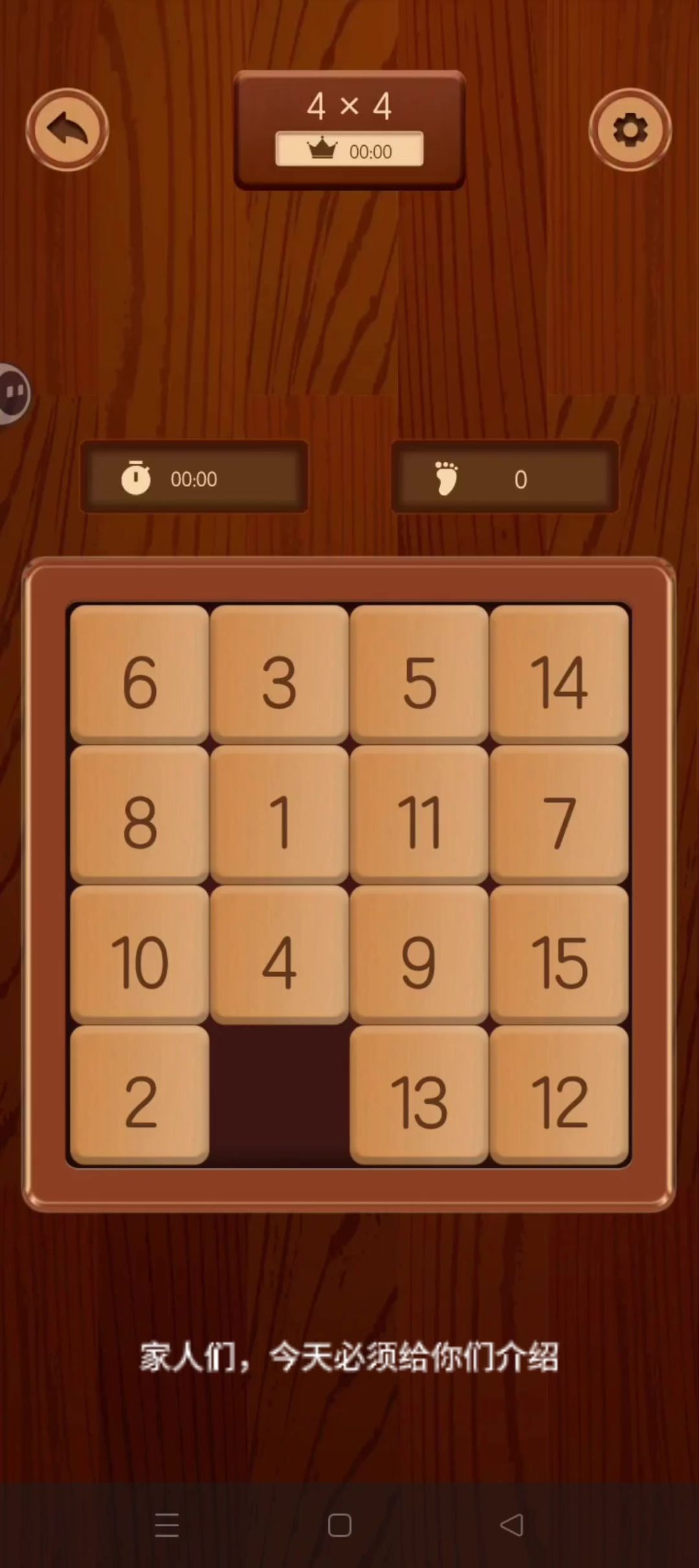Image resolution: width=699 pixels, height=1568 pixels.
Task: Move tile 2 into the empty slot
Action: point(139,1094)
